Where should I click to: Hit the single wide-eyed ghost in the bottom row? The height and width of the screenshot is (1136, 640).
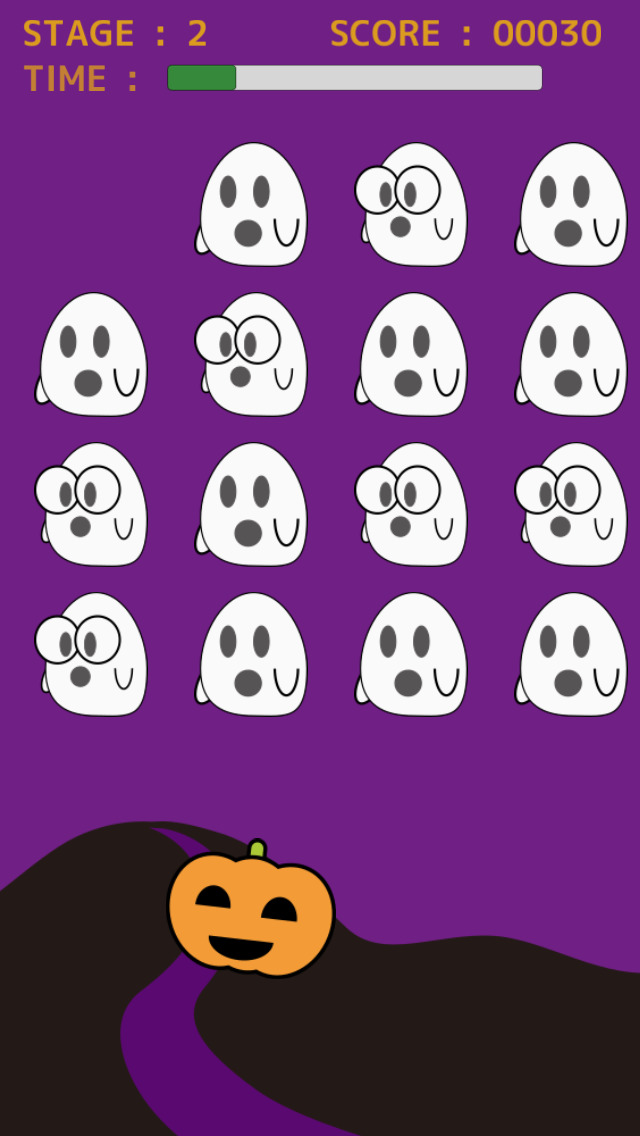91,654
